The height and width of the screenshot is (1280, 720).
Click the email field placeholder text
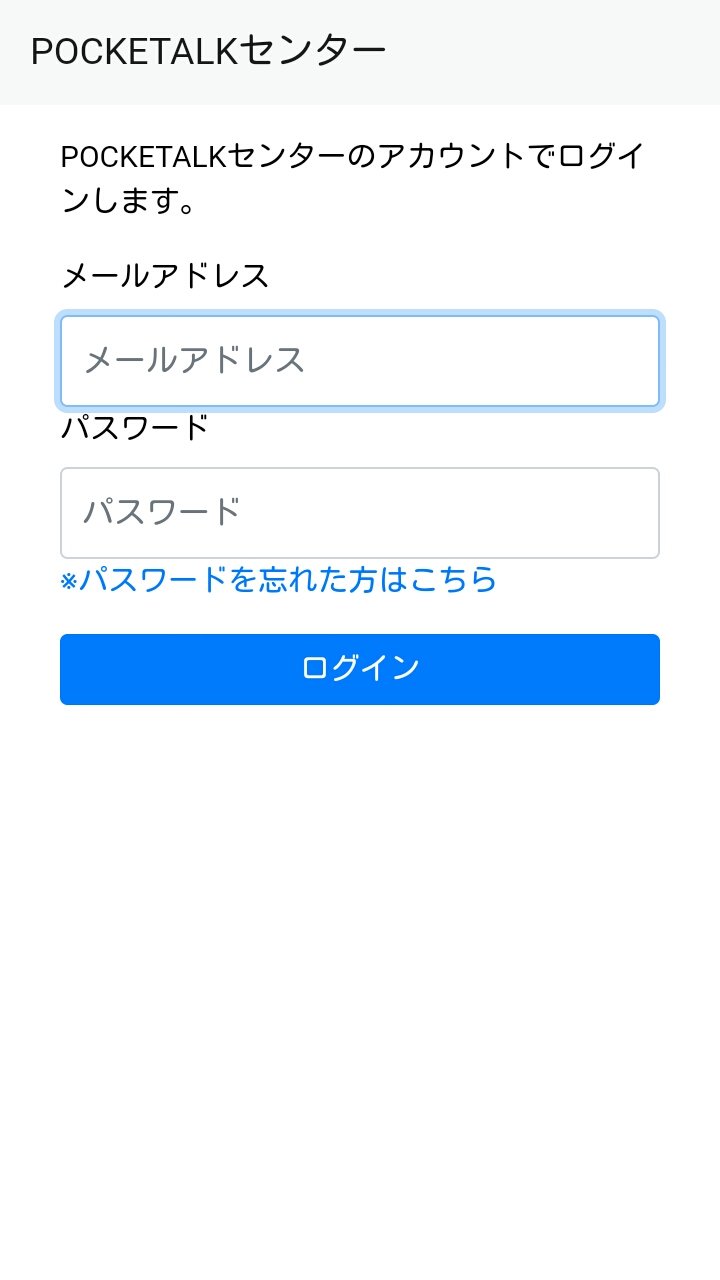pos(190,361)
